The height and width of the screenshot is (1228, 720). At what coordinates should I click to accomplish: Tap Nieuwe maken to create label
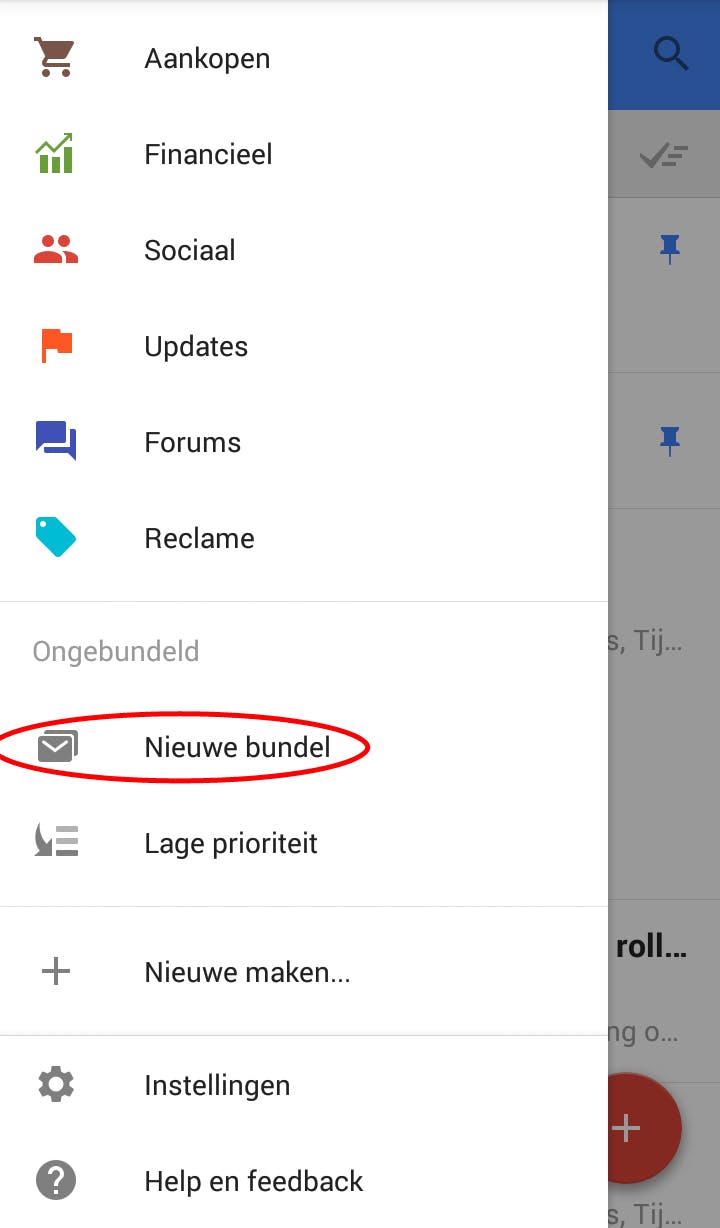[246, 972]
